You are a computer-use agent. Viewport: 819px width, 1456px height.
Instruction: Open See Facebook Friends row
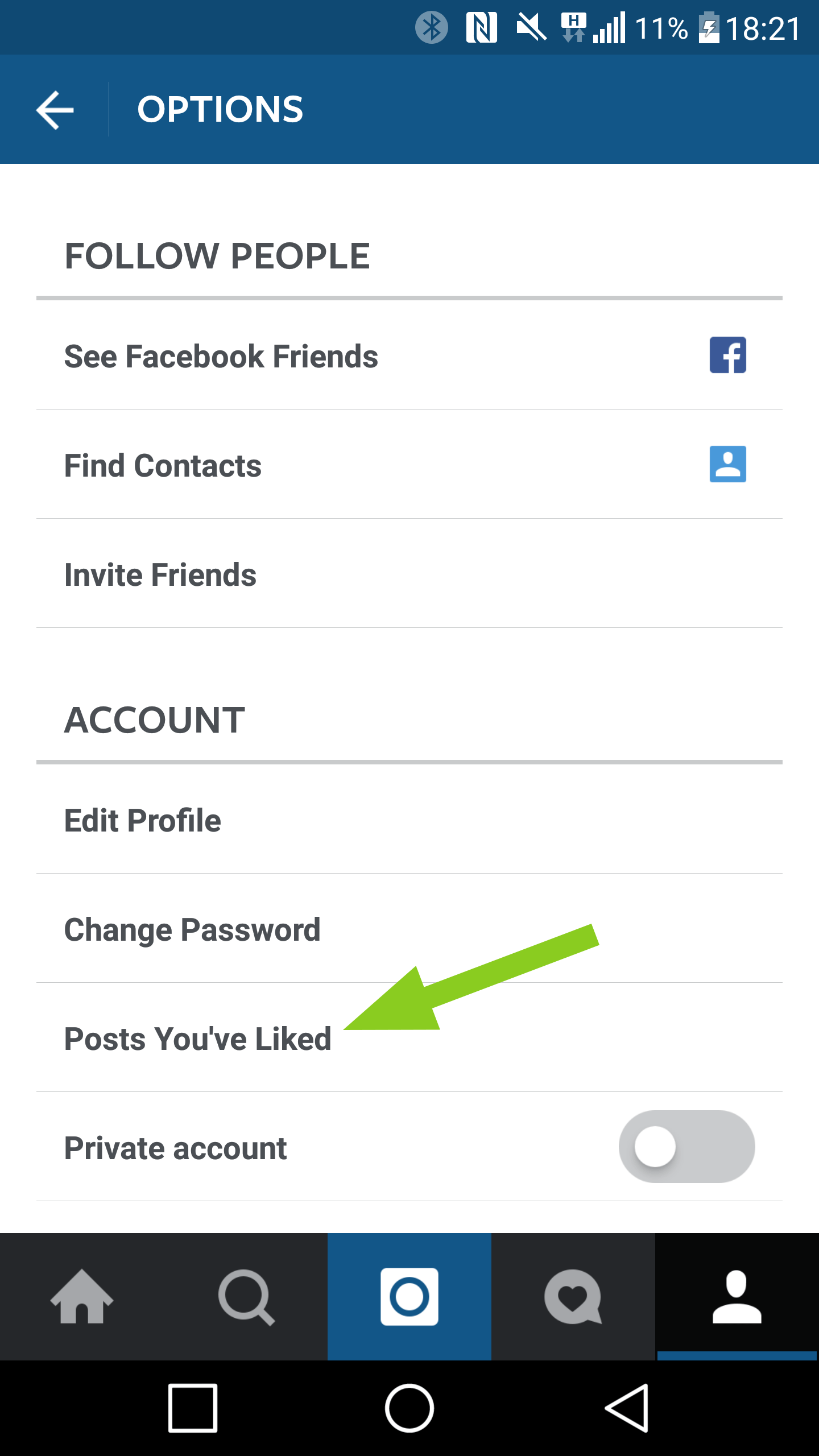click(220, 357)
